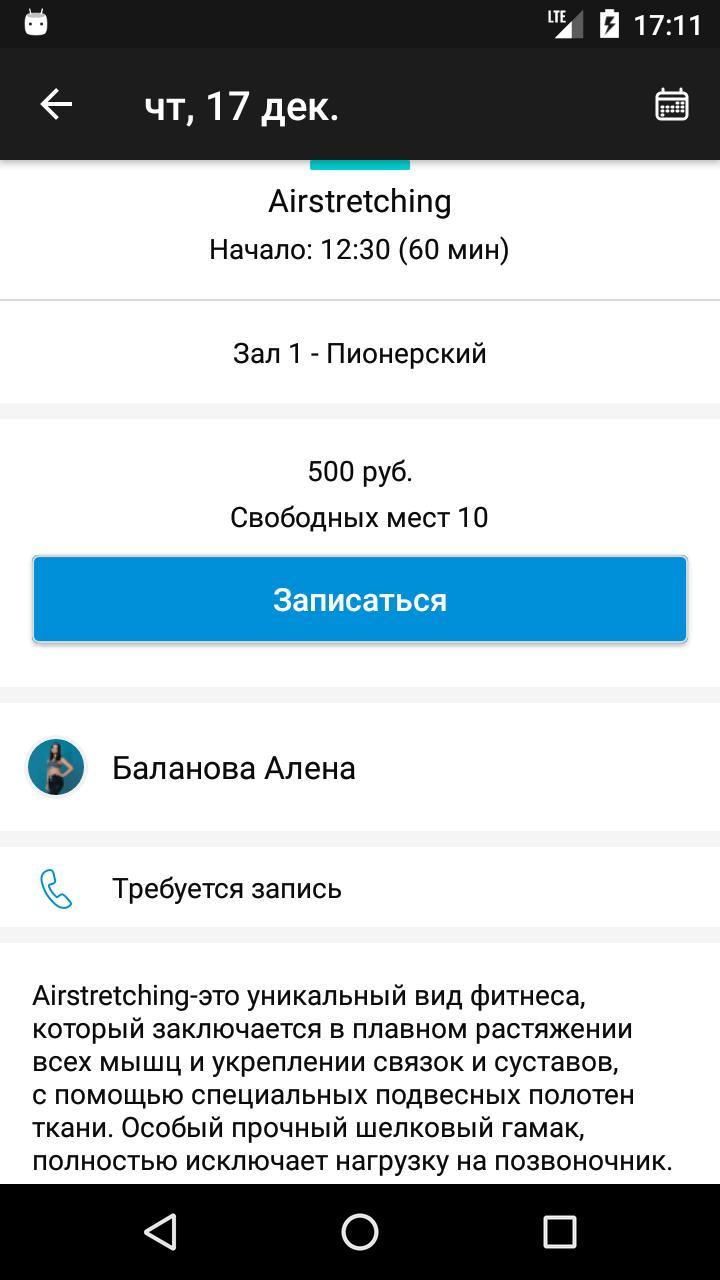Tap the Требуется запись phone row
Image resolution: width=720 pixels, height=1280 pixels.
(227, 888)
